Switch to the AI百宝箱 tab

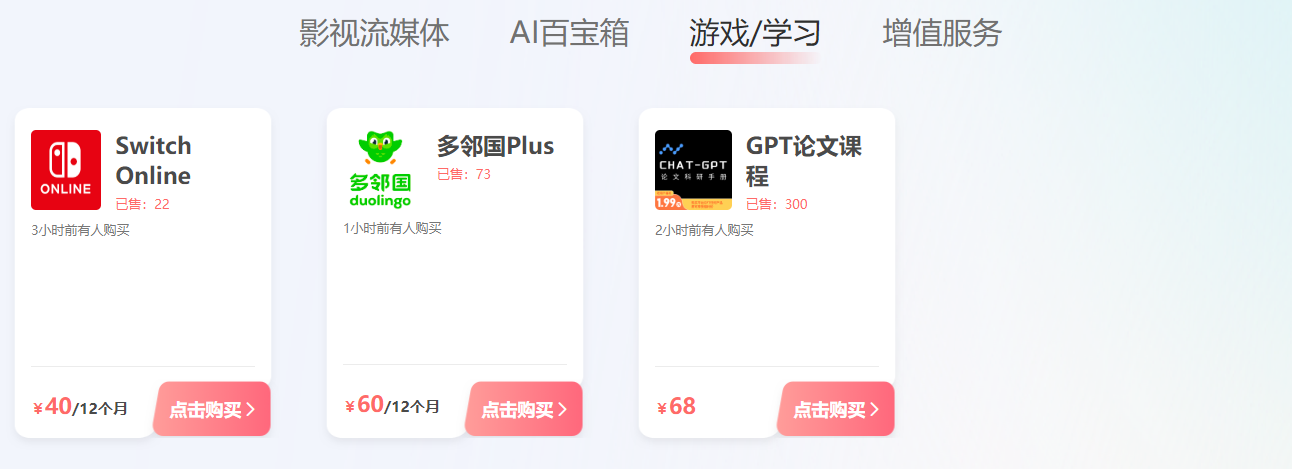(569, 33)
